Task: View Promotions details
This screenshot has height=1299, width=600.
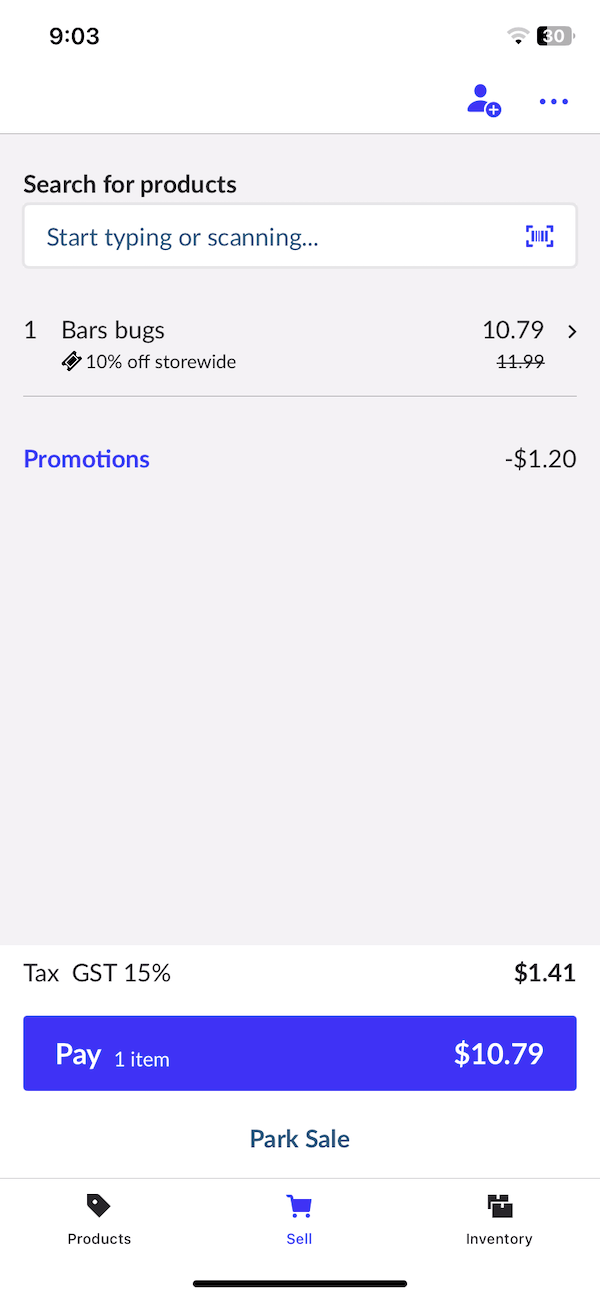Action: tap(87, 459)
